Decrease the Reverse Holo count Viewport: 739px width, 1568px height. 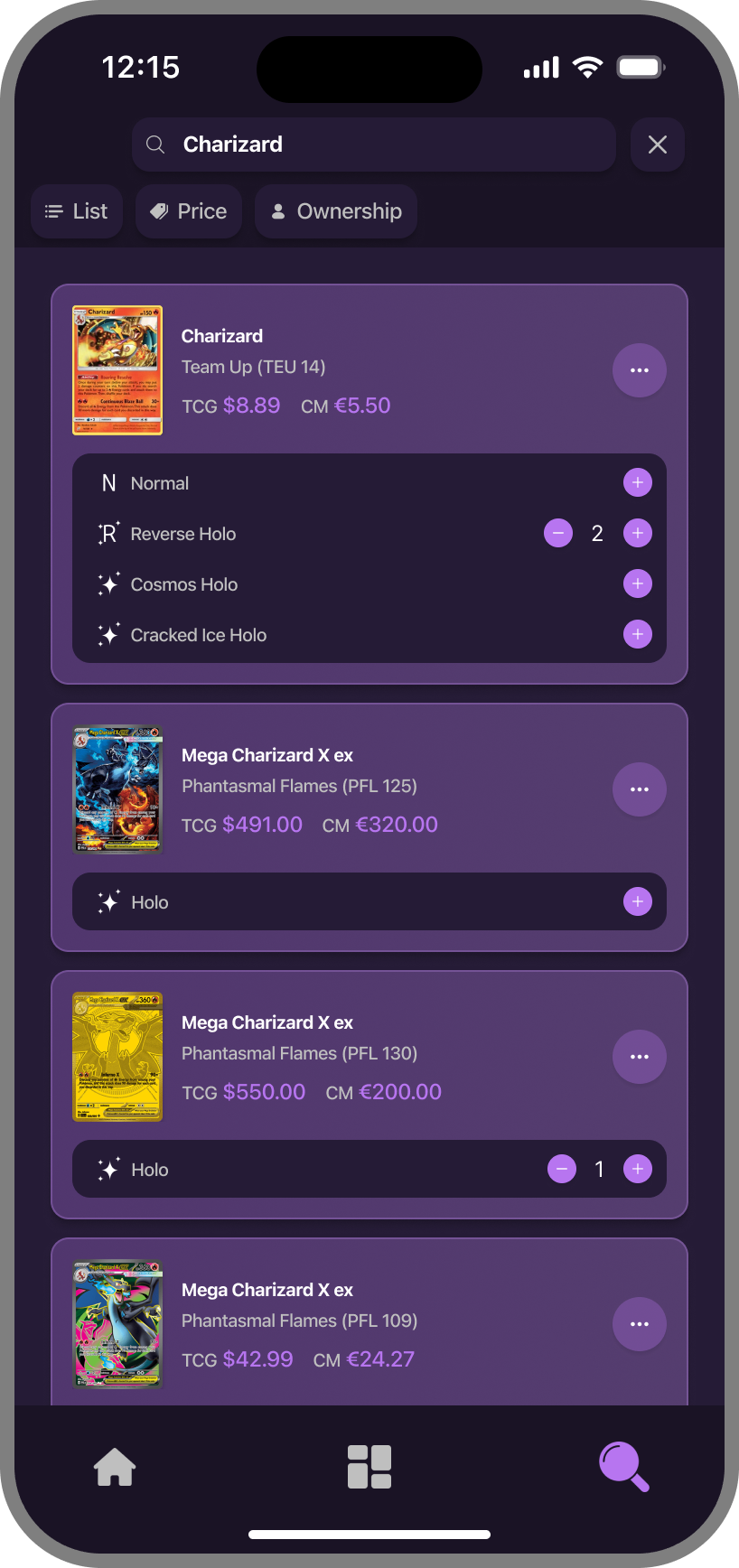(558, 534)
